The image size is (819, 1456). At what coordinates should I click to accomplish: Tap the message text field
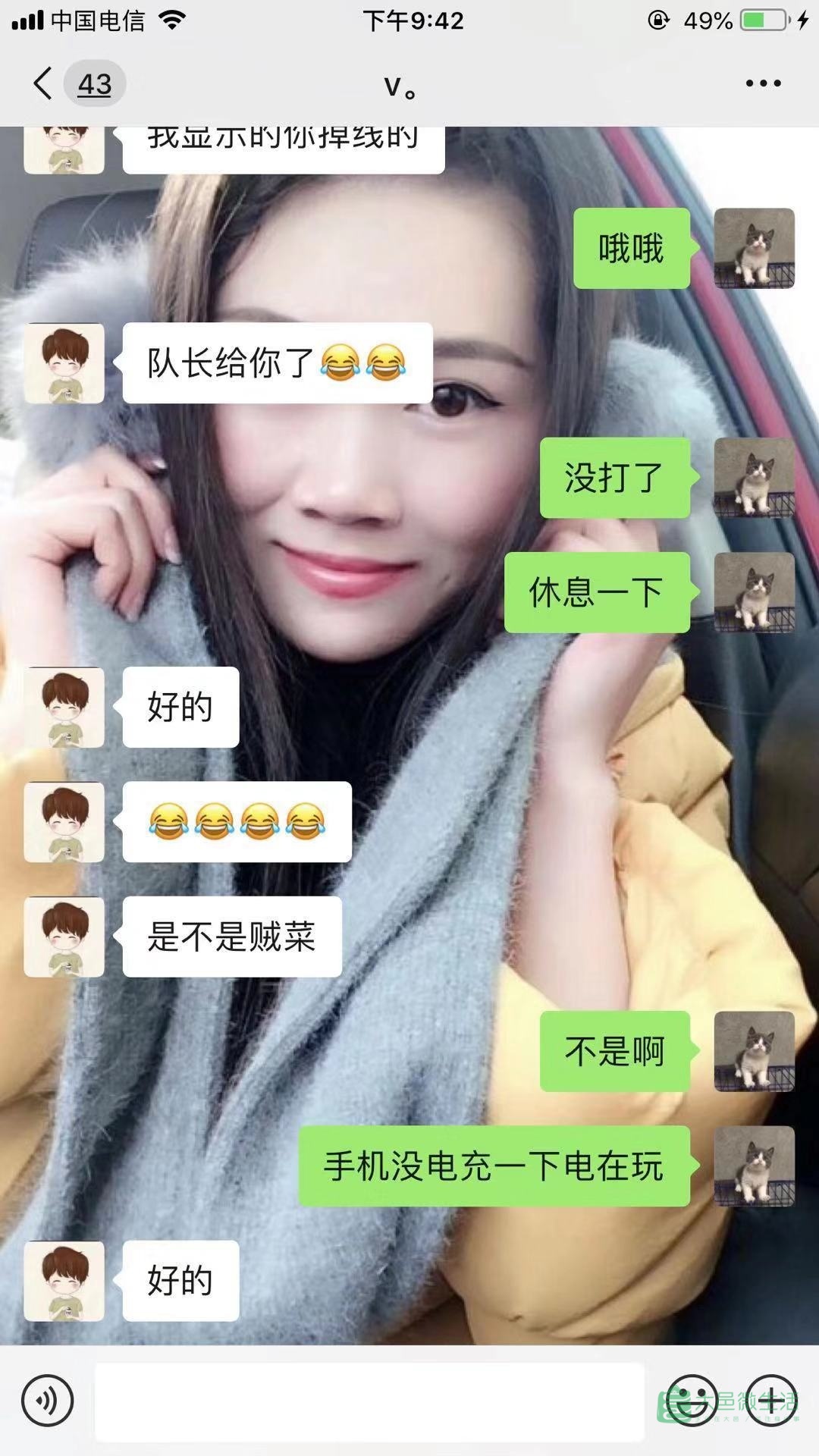point(369,1401)
